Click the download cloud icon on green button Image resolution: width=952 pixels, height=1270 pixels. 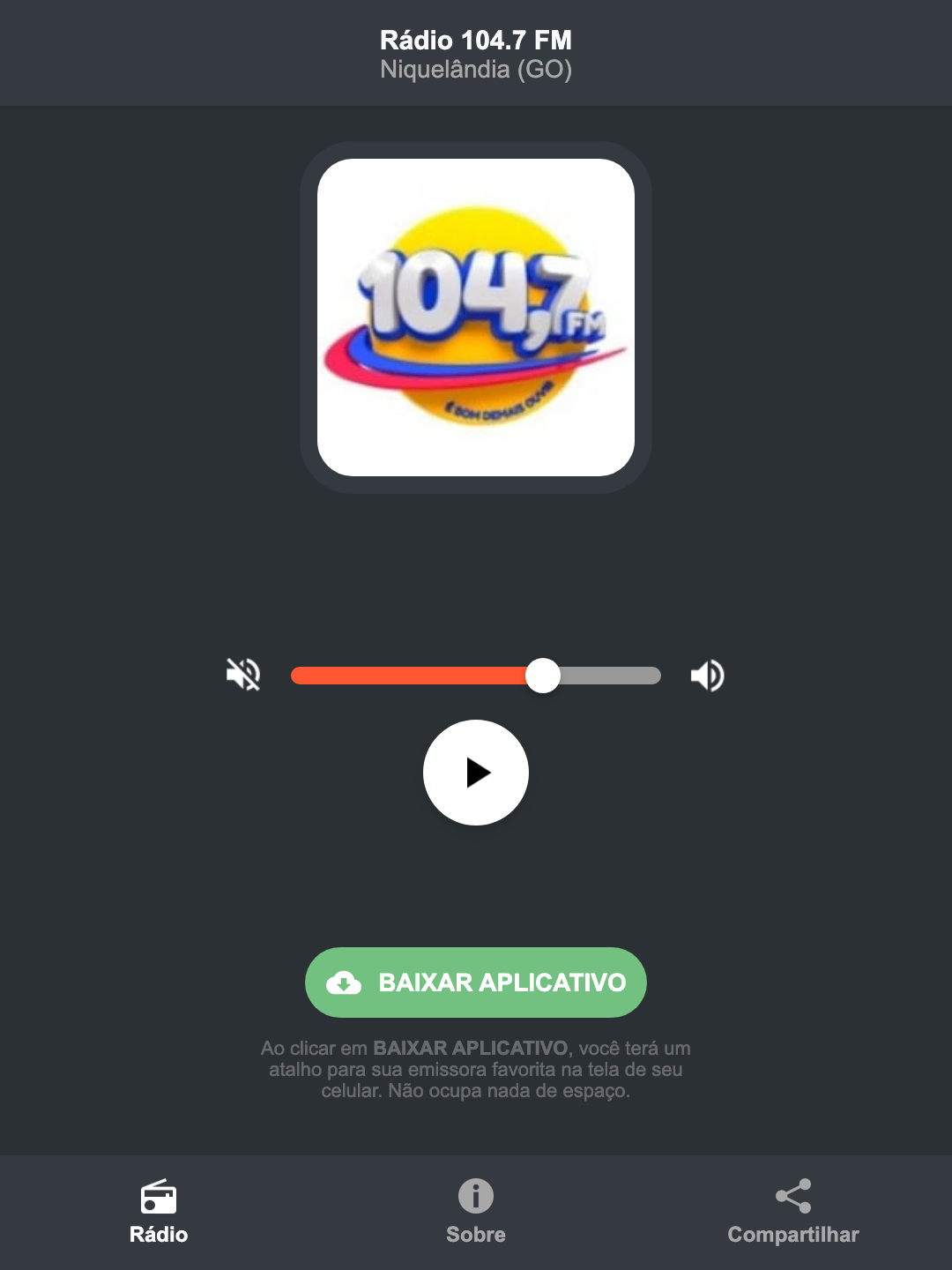[x=346, y=982]
